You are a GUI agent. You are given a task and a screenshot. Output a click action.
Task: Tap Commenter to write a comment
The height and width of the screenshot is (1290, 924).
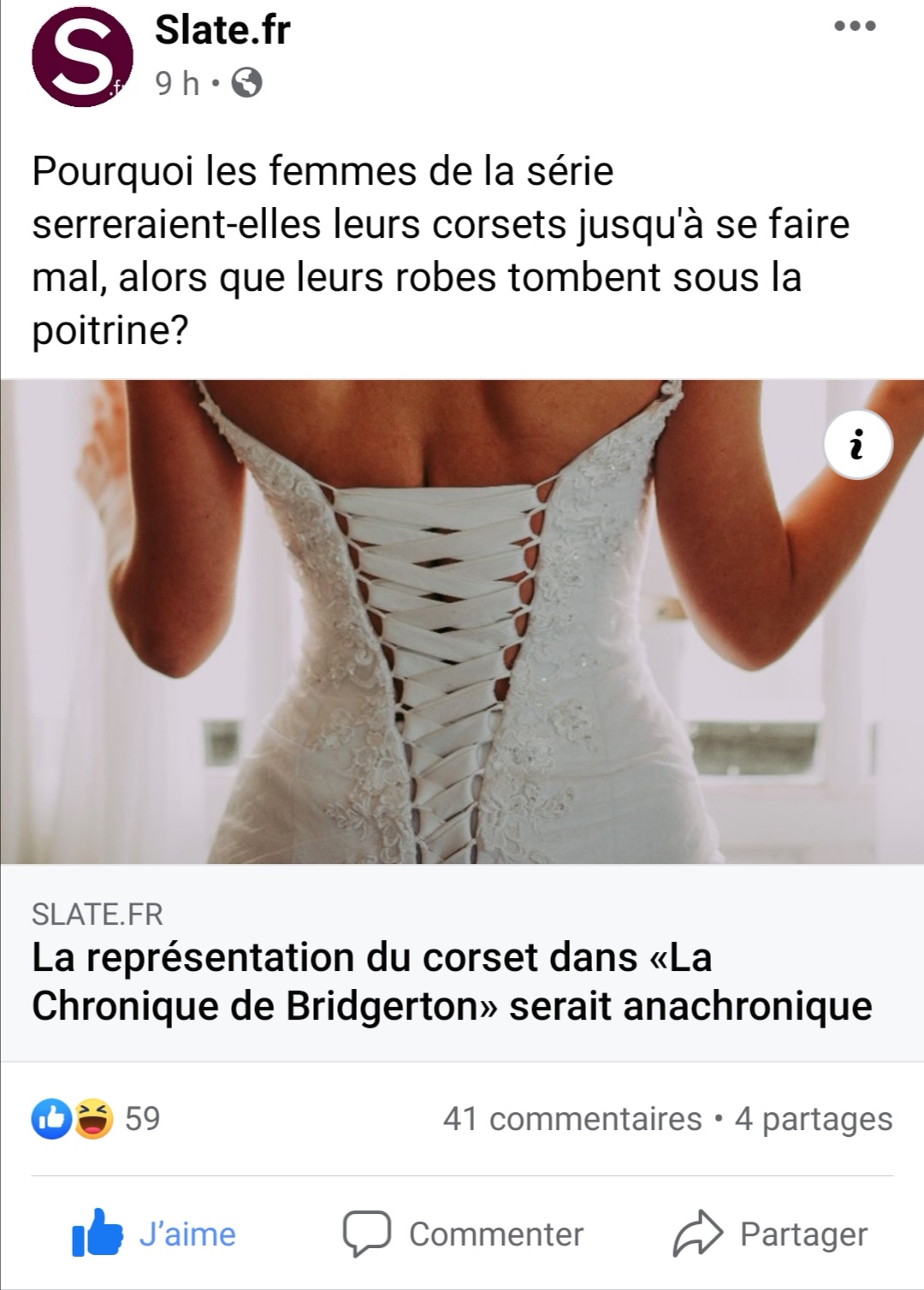(463, 1234)
